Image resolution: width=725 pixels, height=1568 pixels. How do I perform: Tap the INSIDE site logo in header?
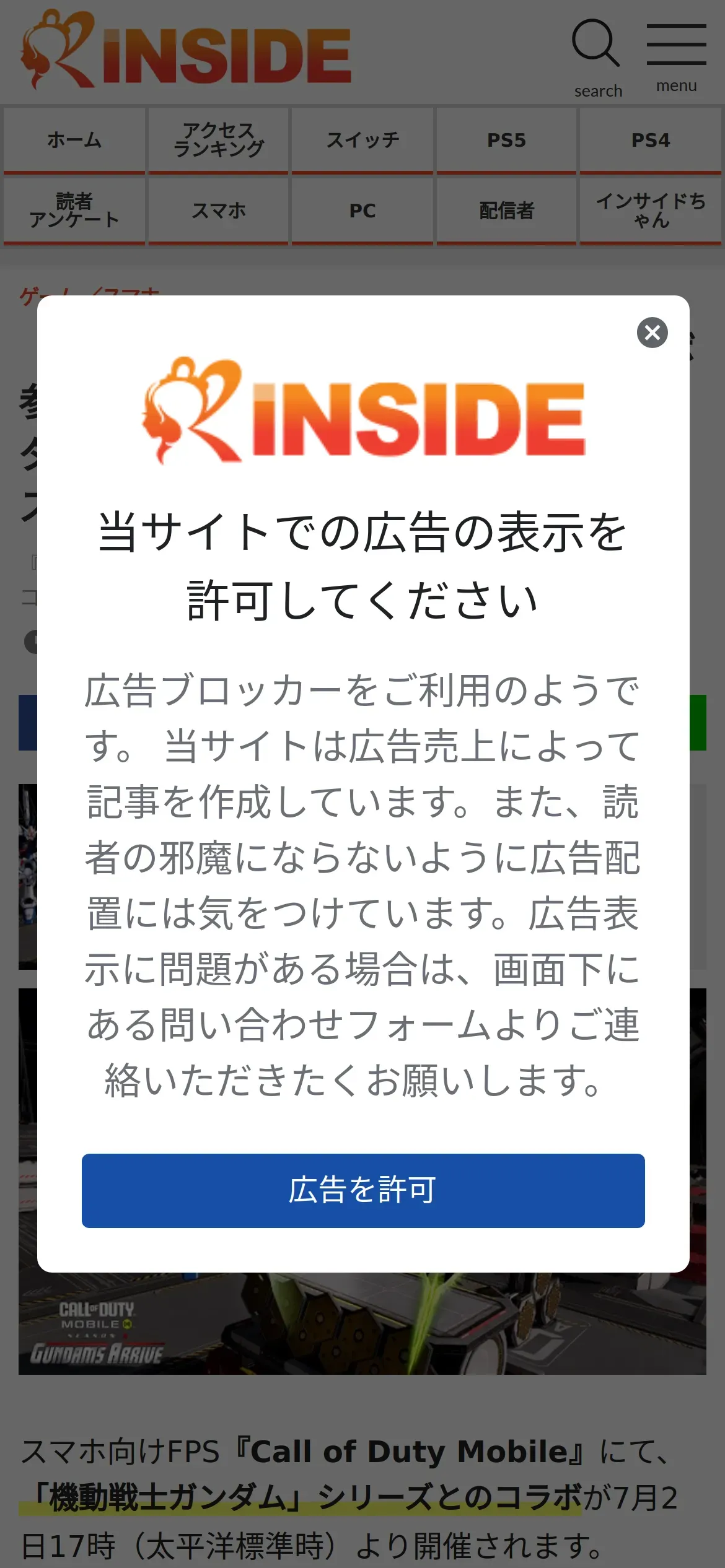185,50
